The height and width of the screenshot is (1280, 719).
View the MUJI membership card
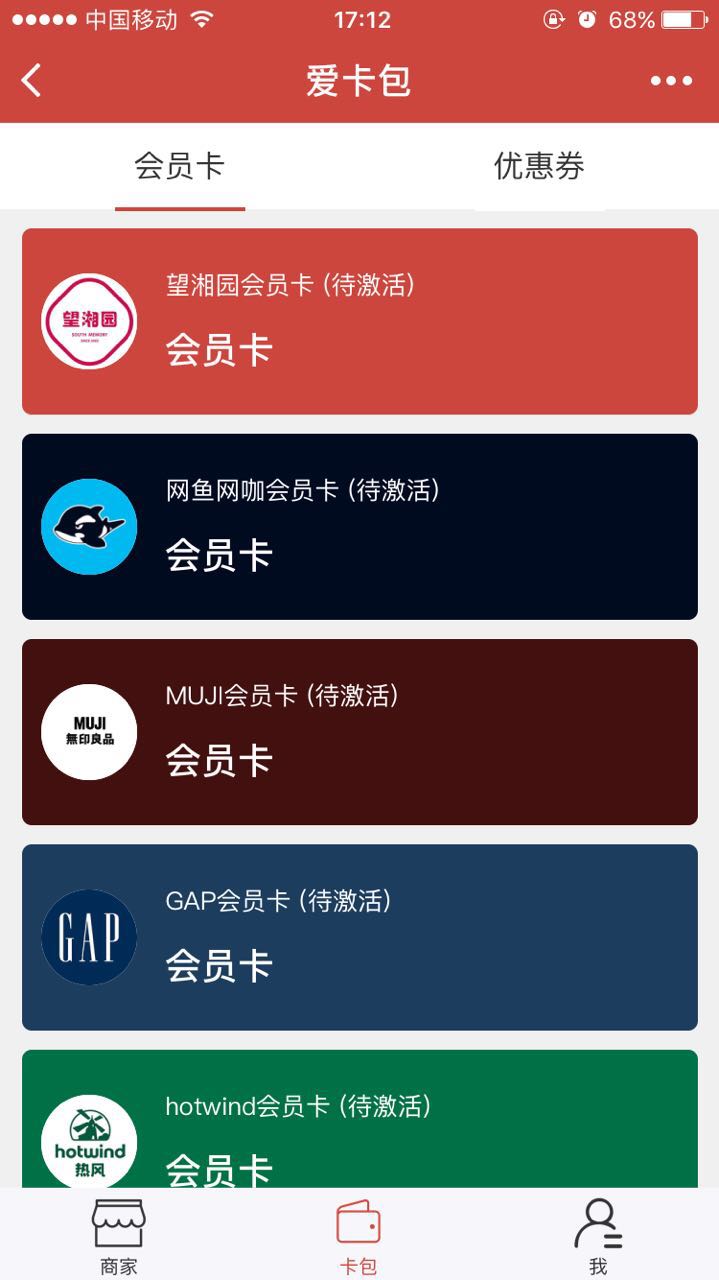click(360, 732)
